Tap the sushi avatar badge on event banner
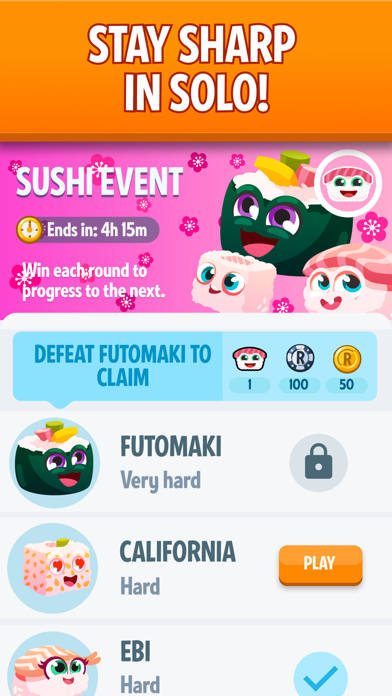392x696 pixels. 348,183
